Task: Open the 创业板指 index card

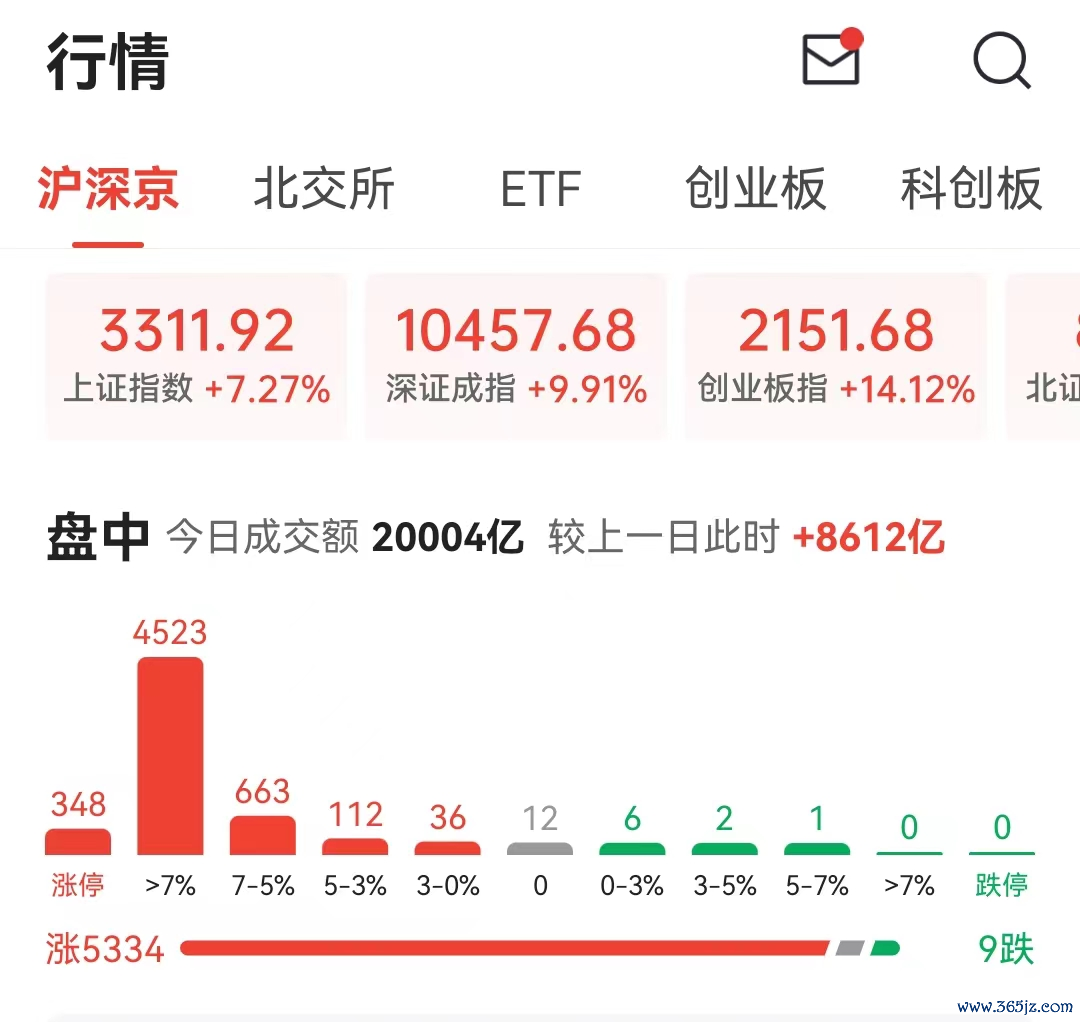Action: click(836, 357)
